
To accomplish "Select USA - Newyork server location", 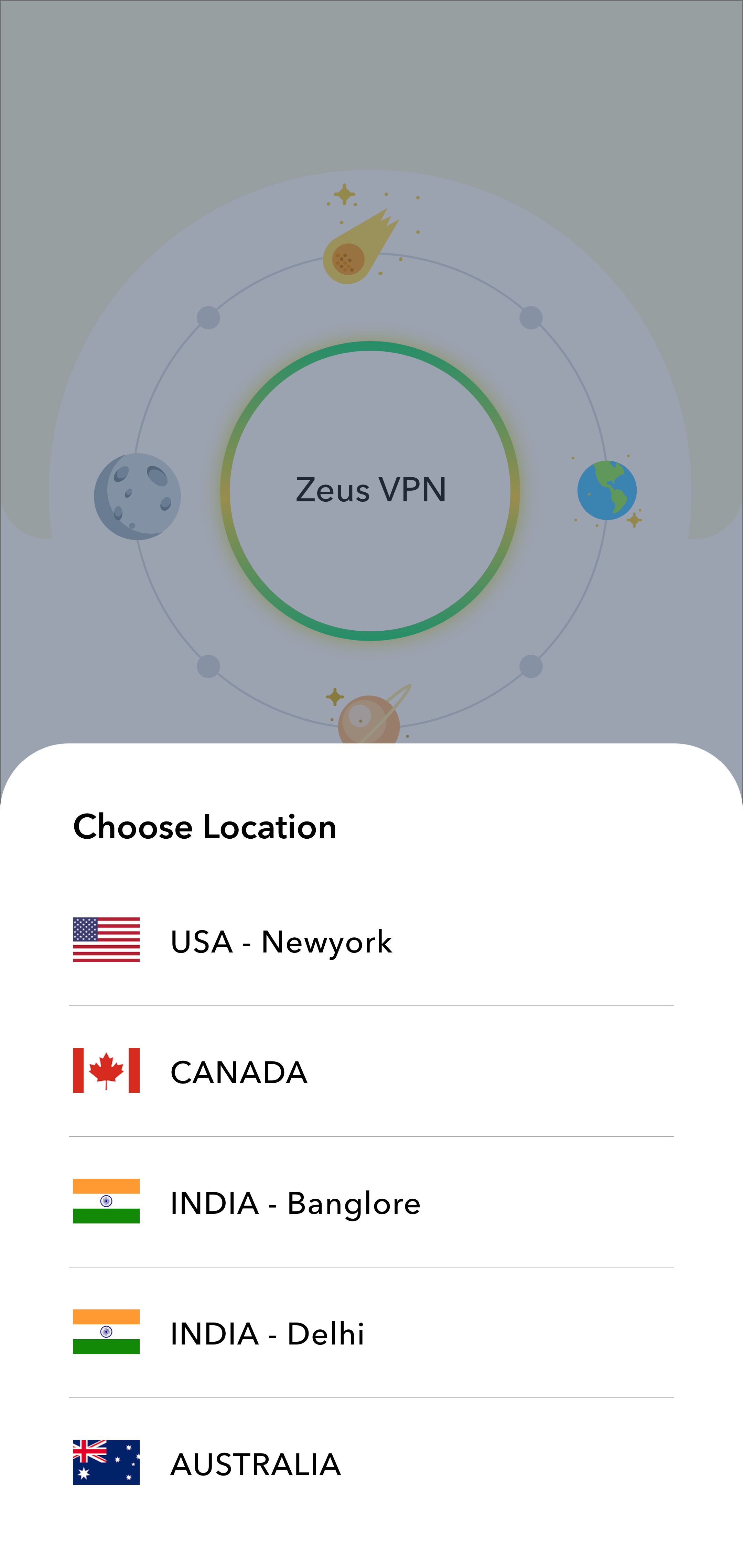I will (371, 940).
